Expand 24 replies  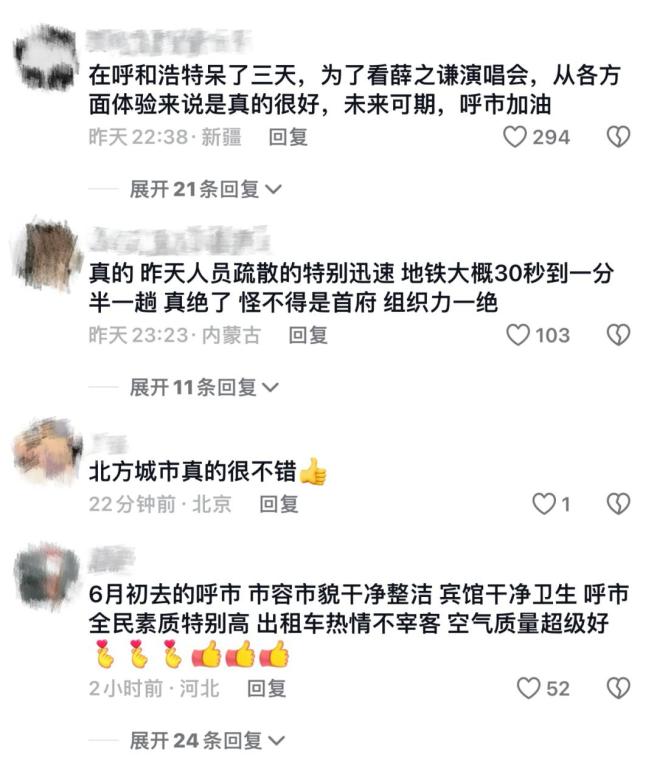pos(205,740)
